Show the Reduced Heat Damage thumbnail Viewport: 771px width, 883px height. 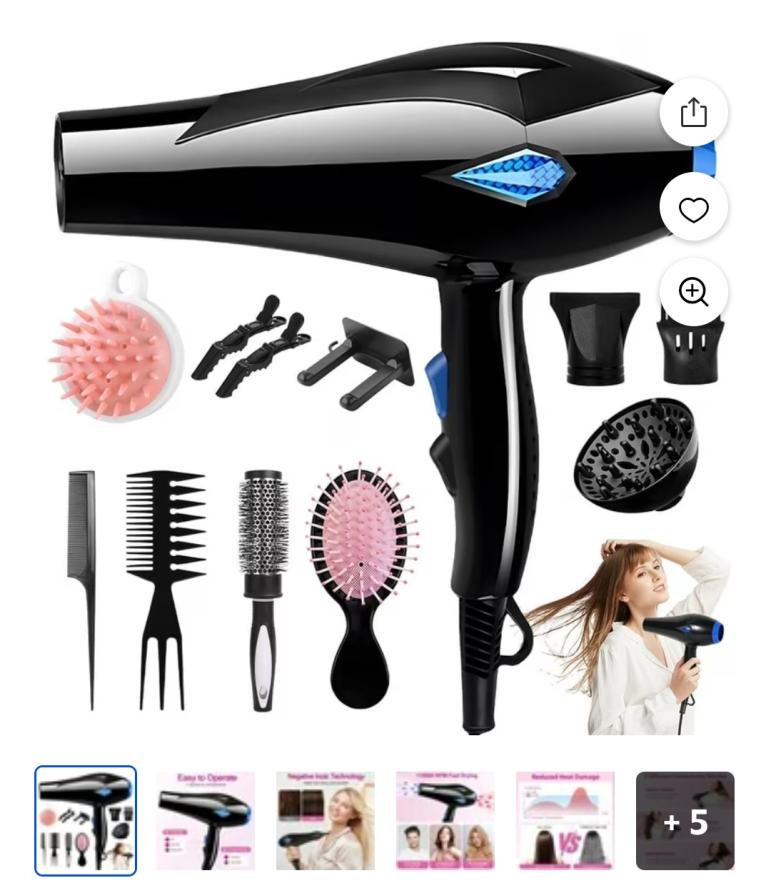[x=565, y=820]
